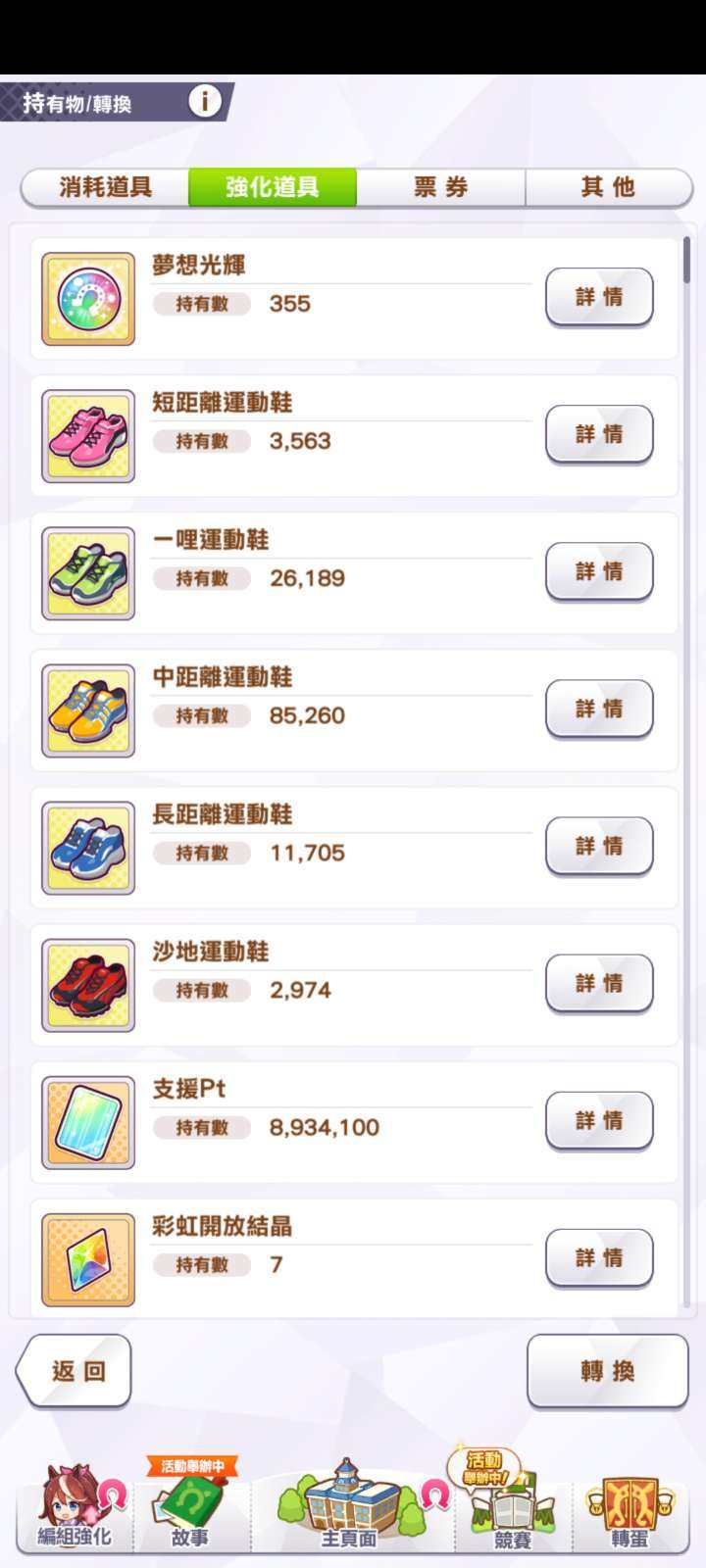The image size is (706, 1568).
Task: Open 詳情 for 中距離運動鞋
Action: click(x=599, y=710)
